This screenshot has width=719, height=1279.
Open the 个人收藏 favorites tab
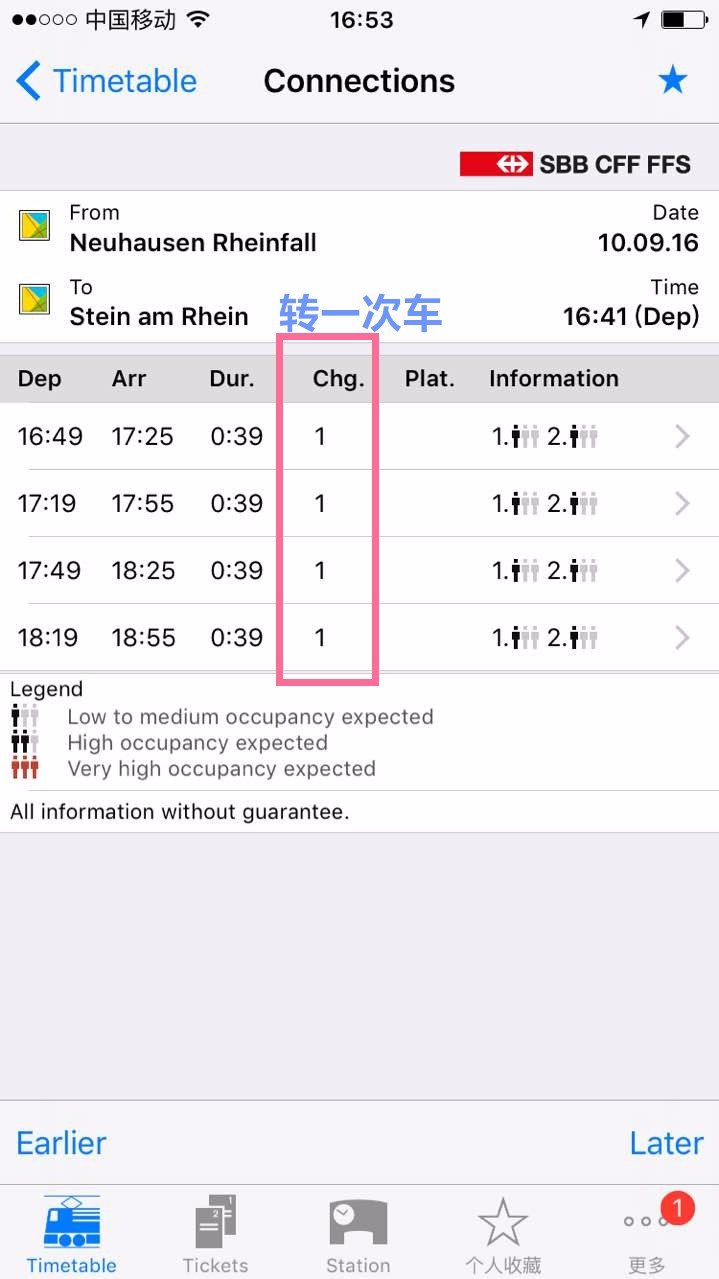502,1233
